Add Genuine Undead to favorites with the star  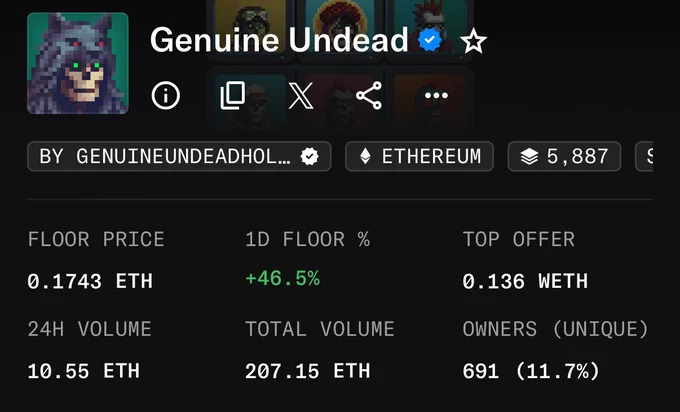click(473, 41)
